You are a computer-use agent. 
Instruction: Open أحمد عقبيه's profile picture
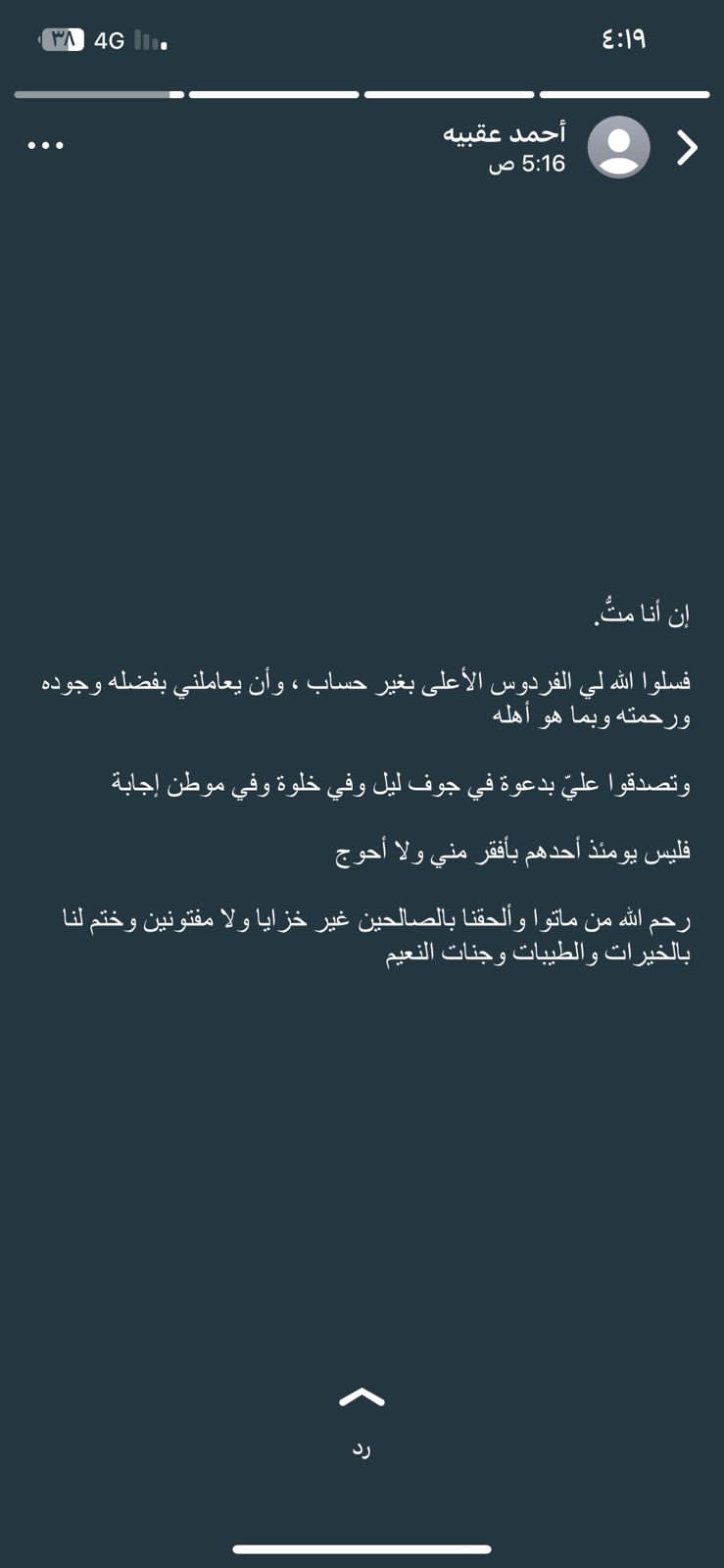[618, 147]
